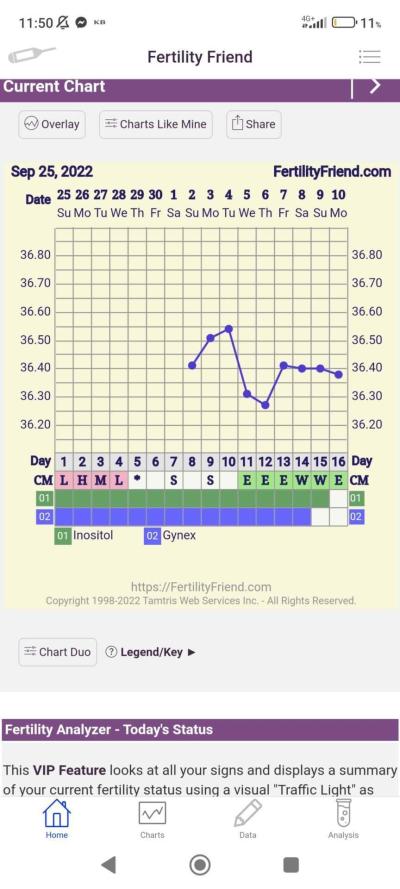The width and height of the screenshot is (400, 889).
Task: Go to next chart with arrow
Action: coord(375,86)
